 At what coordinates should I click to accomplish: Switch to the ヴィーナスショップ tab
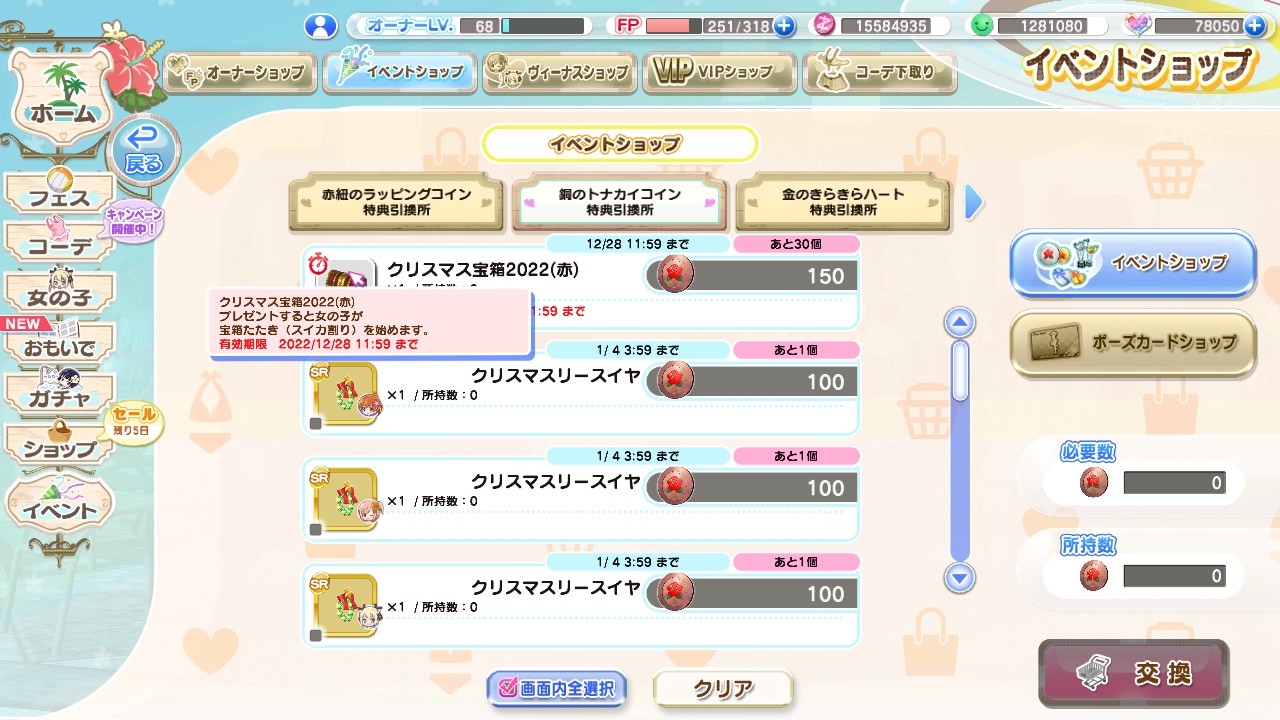(557, 72)
